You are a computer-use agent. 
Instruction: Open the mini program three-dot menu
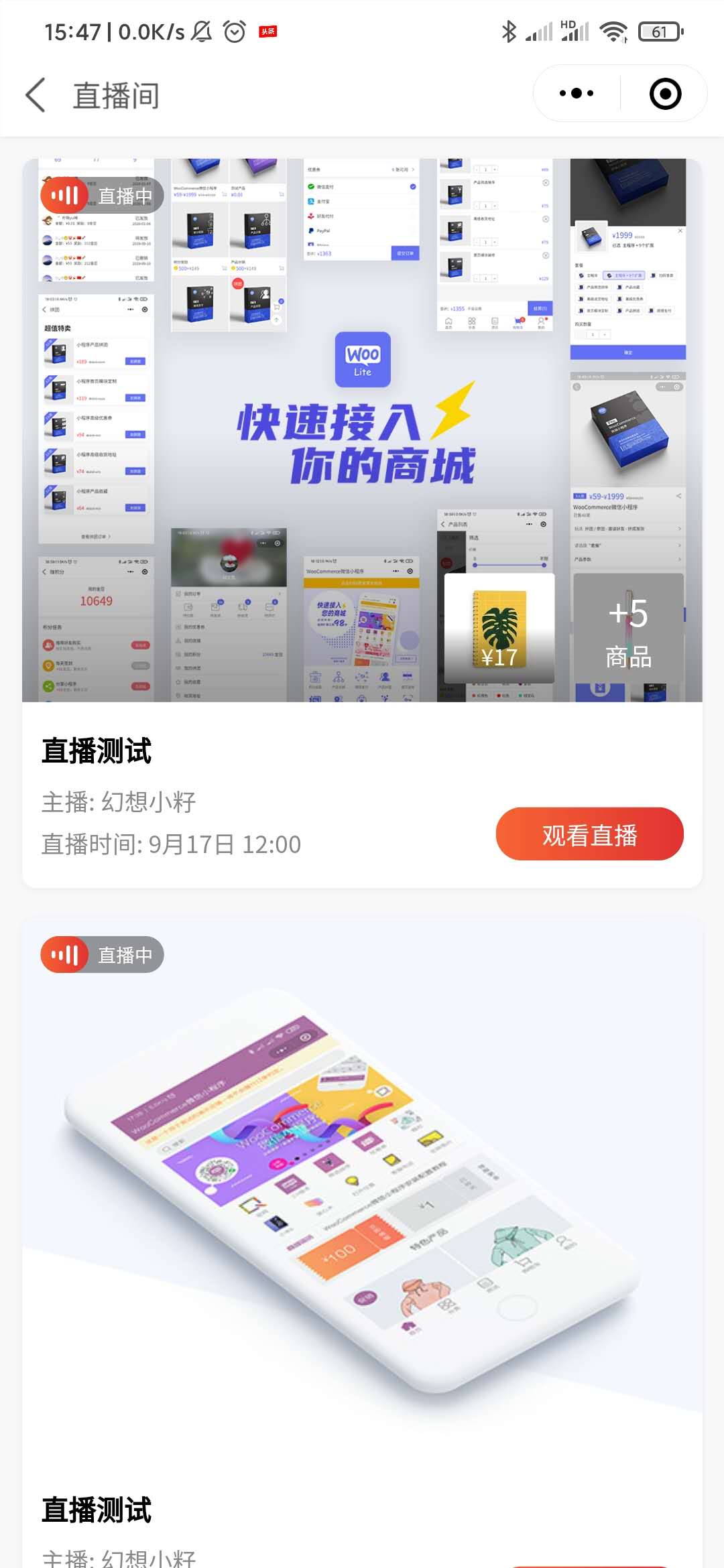tap(577, 94)
